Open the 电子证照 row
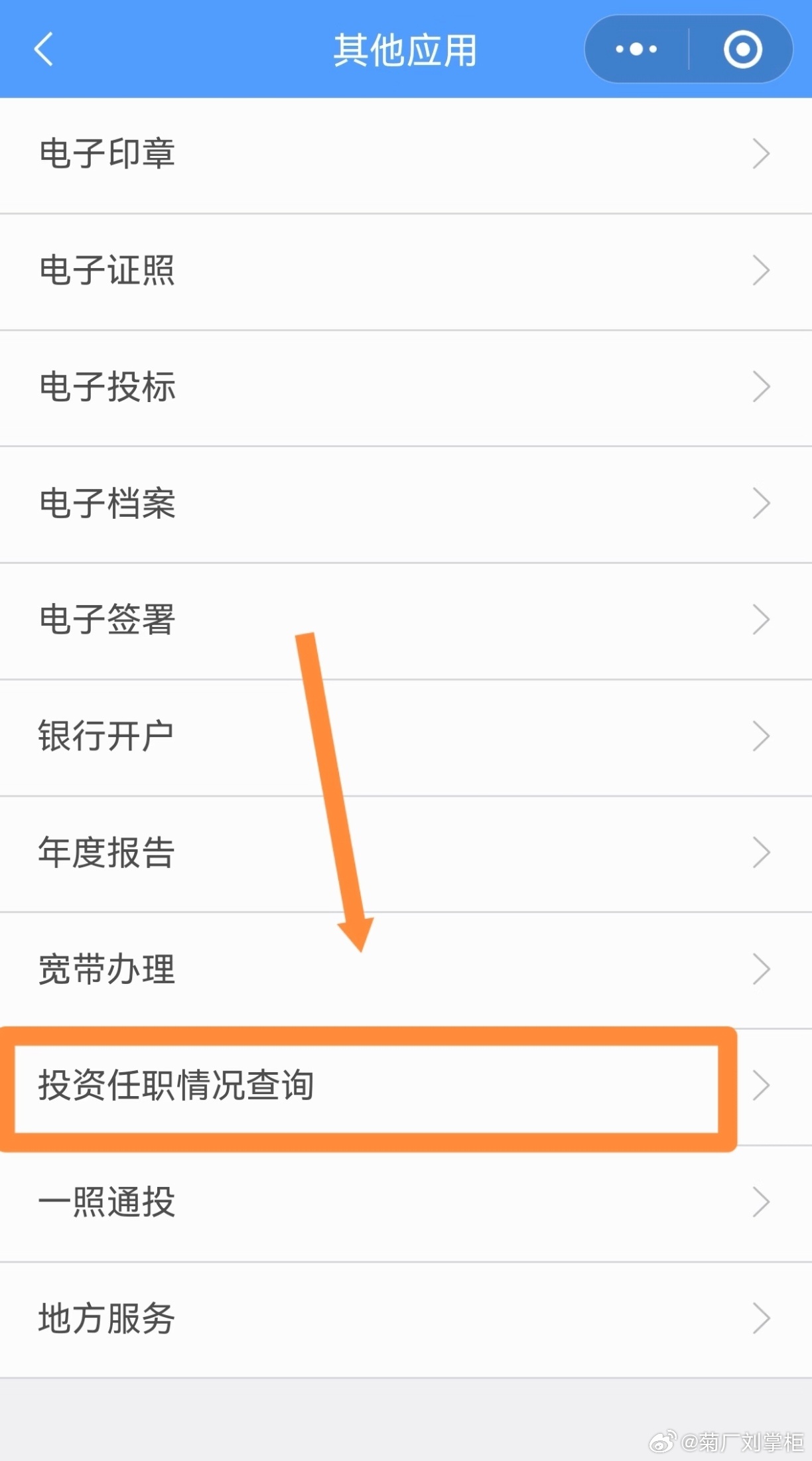The image size is (812, 1461). (406, 271)
